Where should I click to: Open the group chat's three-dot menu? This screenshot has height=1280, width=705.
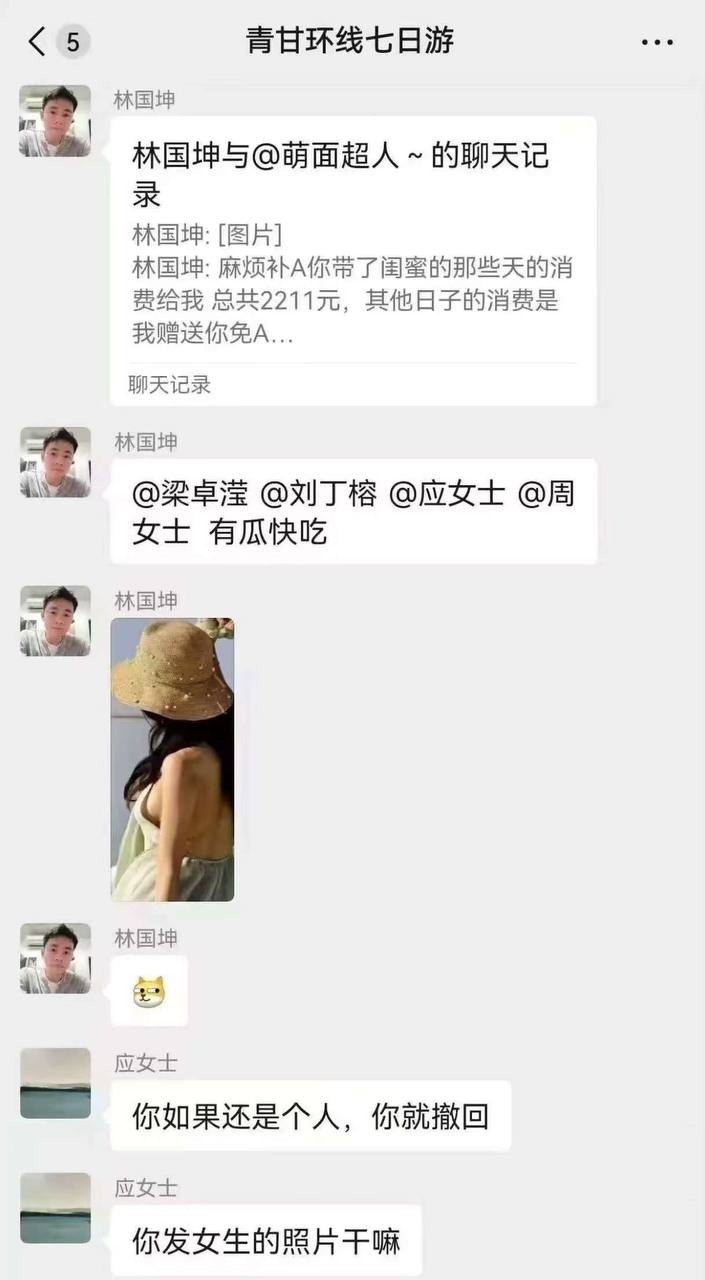pyautogui.click(x=656, y=42)
